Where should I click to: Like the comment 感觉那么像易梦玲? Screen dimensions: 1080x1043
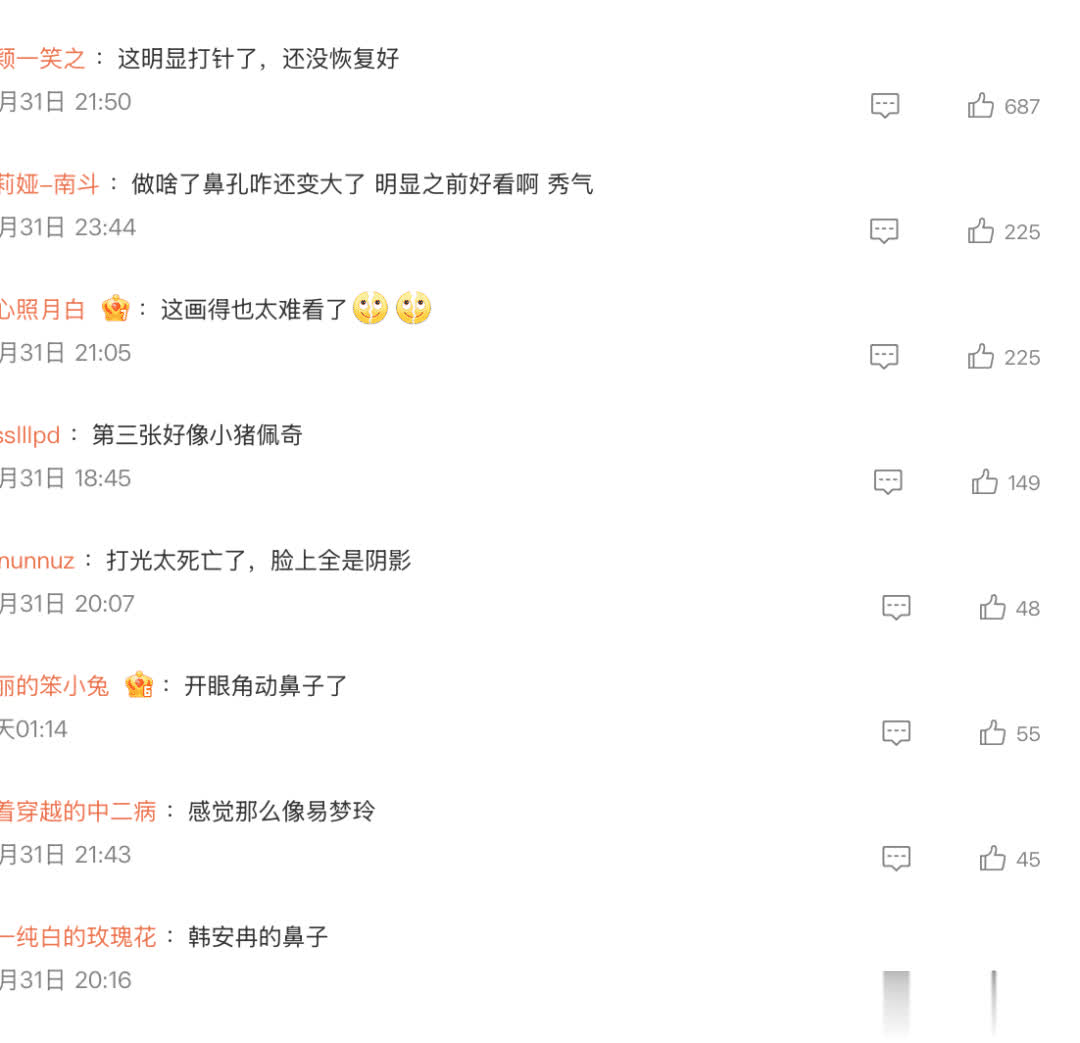[993, 859]
